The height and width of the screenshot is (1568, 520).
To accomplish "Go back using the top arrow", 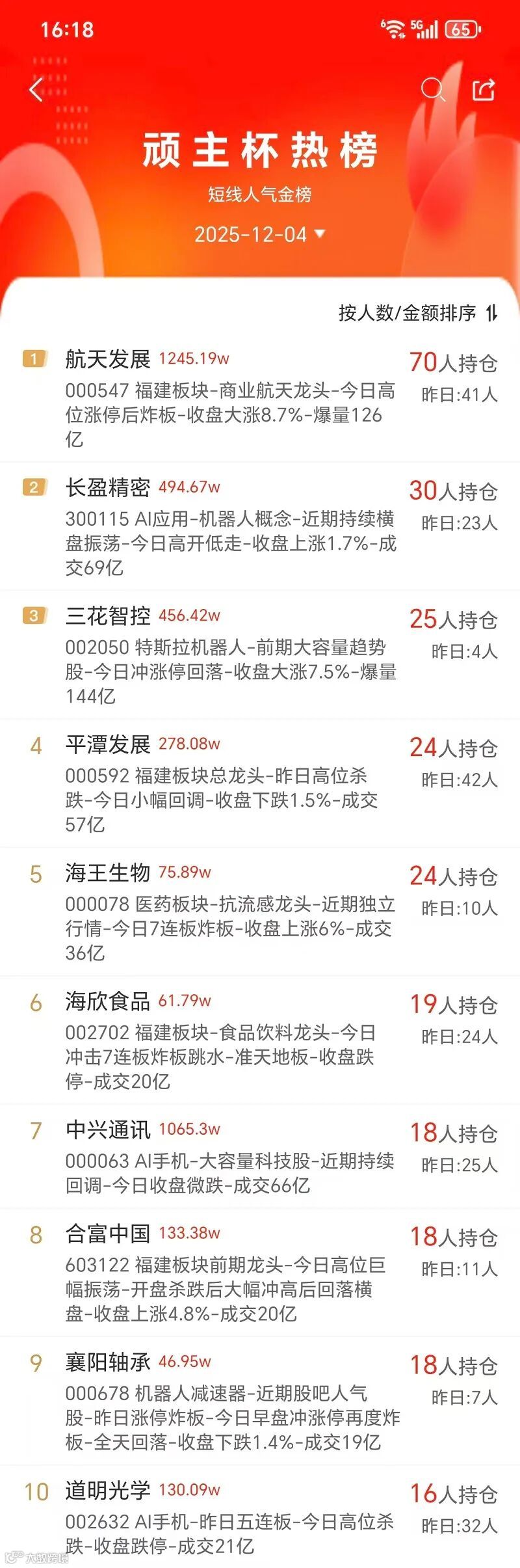I will (x=36, y=89).
